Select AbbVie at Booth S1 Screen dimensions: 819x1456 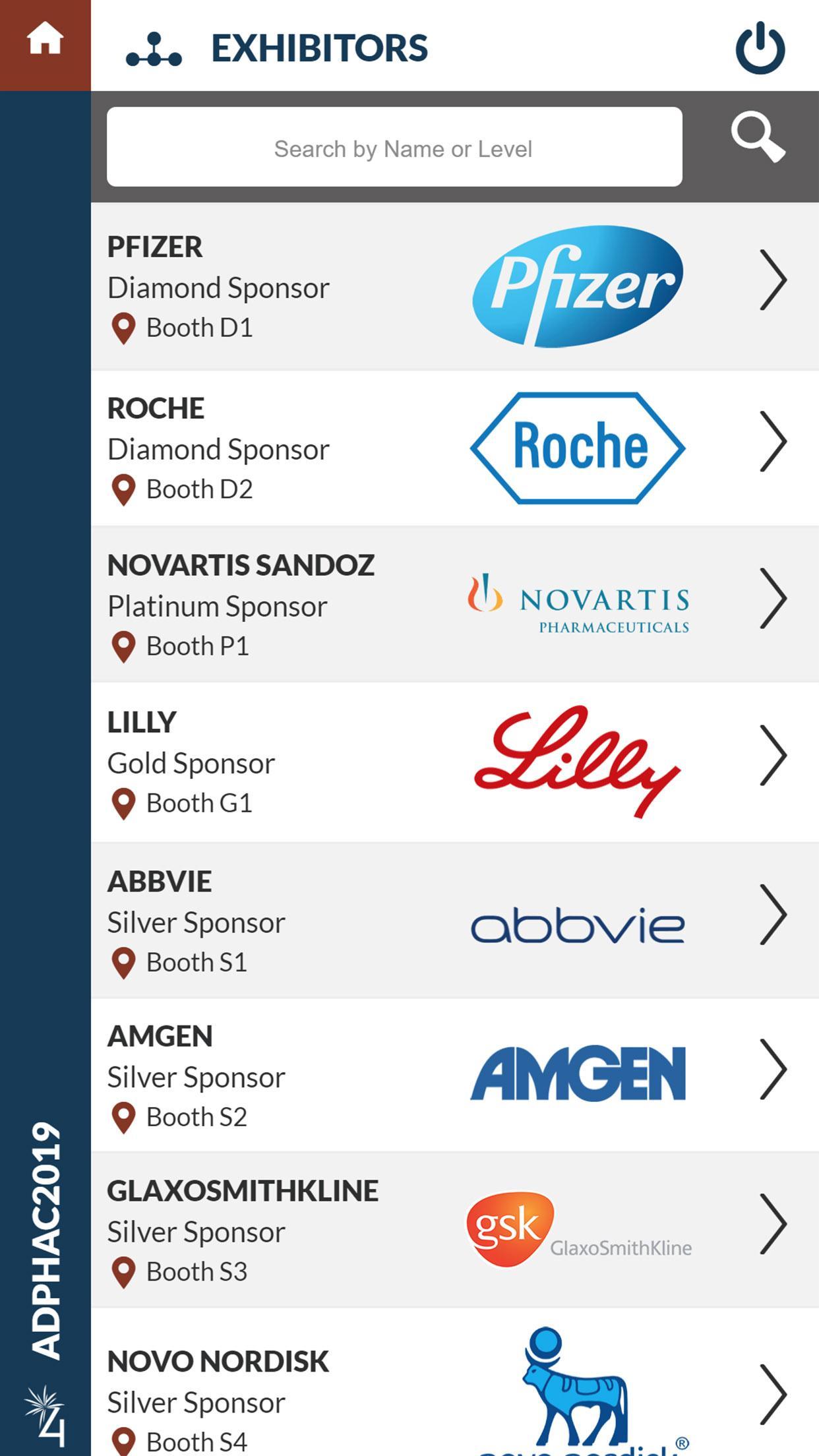[455, 920]
